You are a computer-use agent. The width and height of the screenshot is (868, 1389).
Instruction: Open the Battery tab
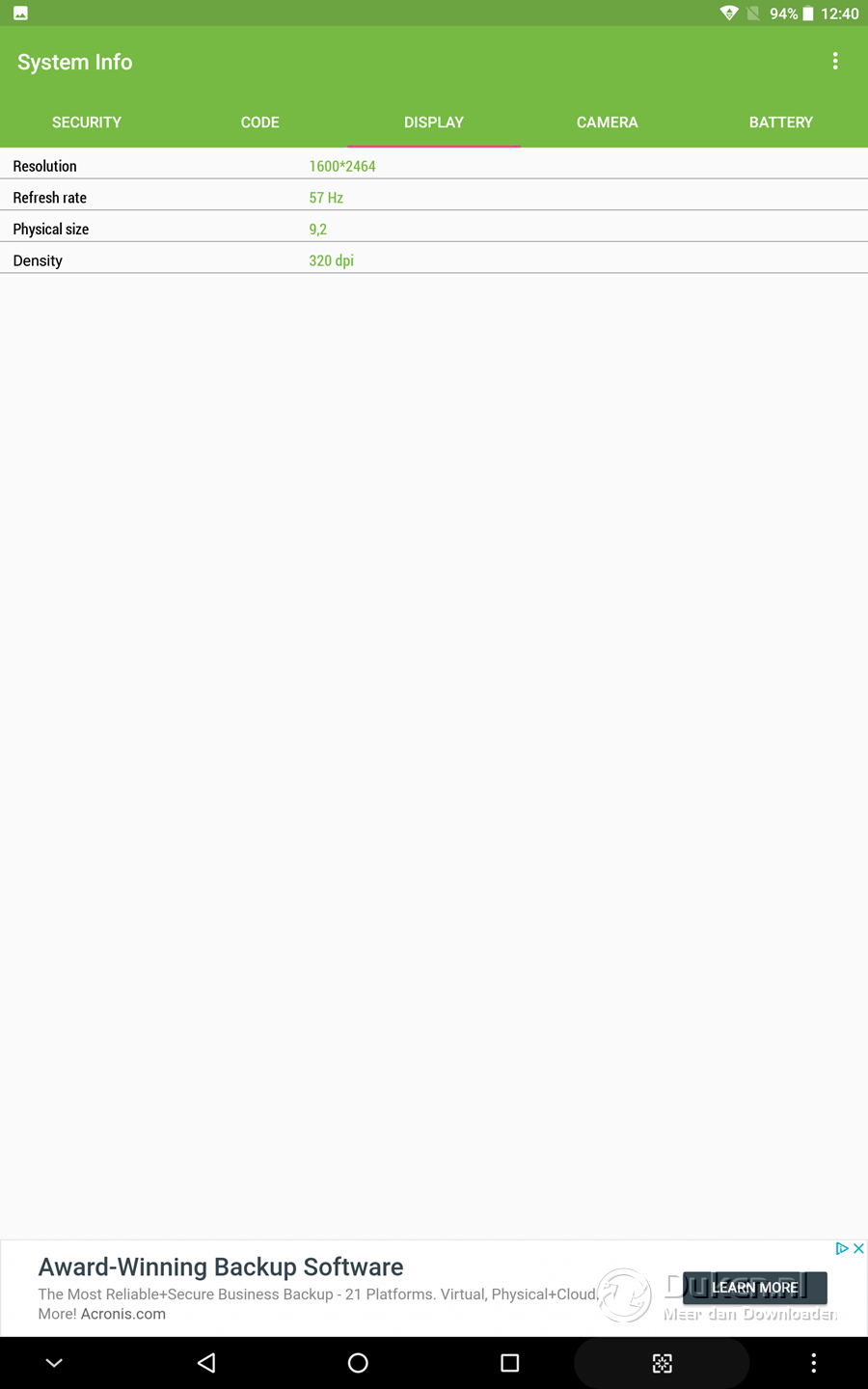point(781,123)
